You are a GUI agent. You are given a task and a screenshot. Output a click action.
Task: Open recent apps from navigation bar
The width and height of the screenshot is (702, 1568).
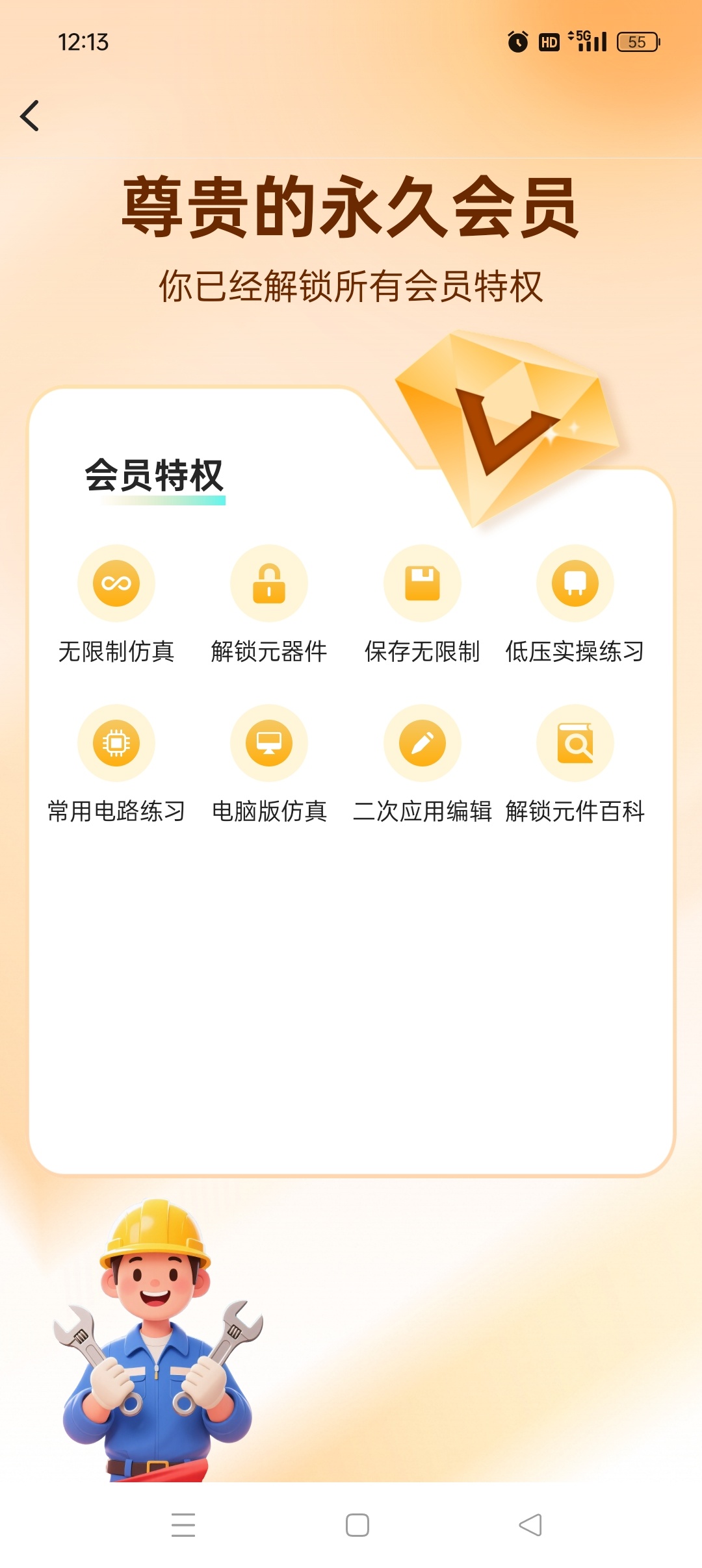click(183, 1524)
